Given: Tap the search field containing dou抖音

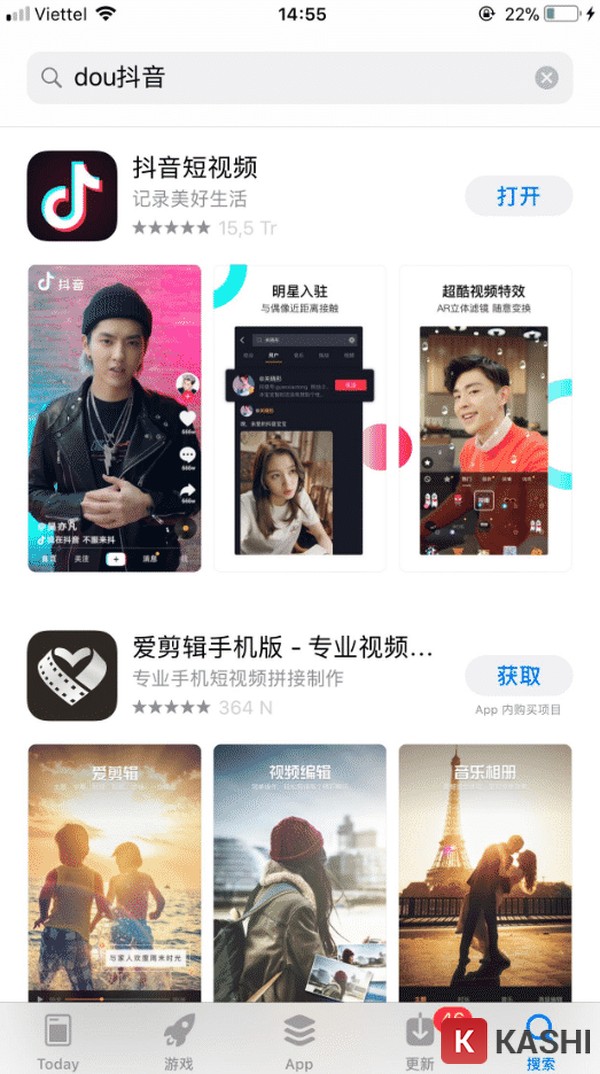Looking at the screenshot, I should [299, 78].
